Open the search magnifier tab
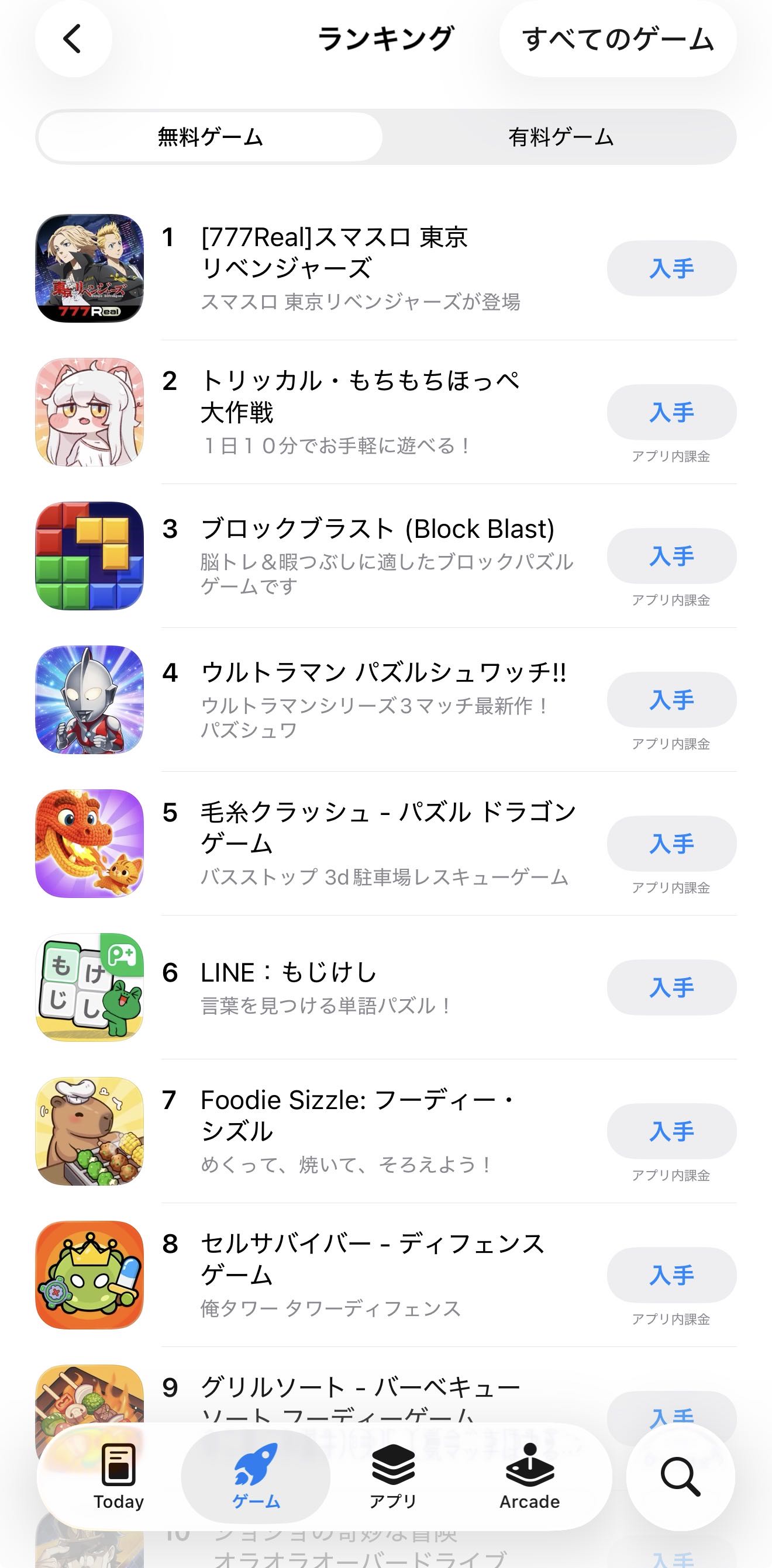 [680, 1476]
